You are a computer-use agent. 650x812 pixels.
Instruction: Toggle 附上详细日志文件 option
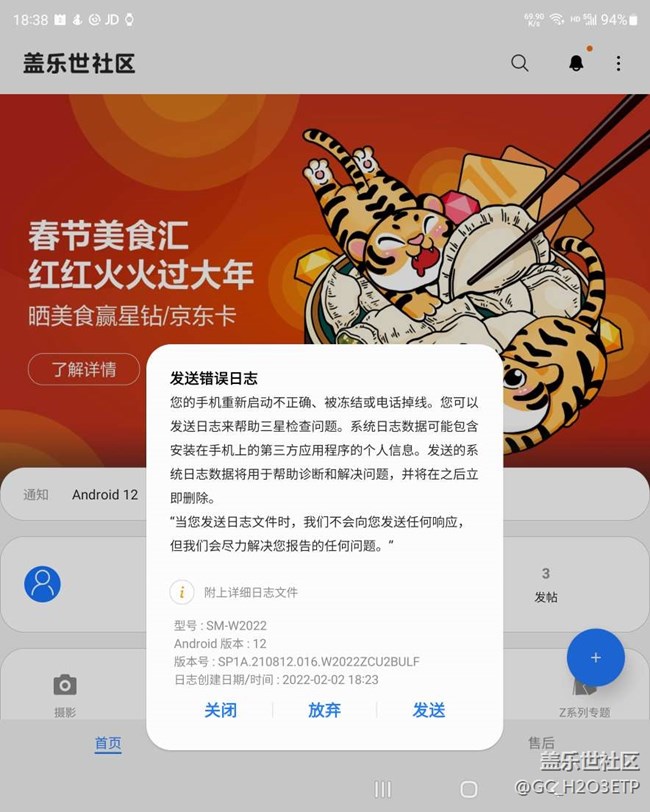[x=182, y=591]
